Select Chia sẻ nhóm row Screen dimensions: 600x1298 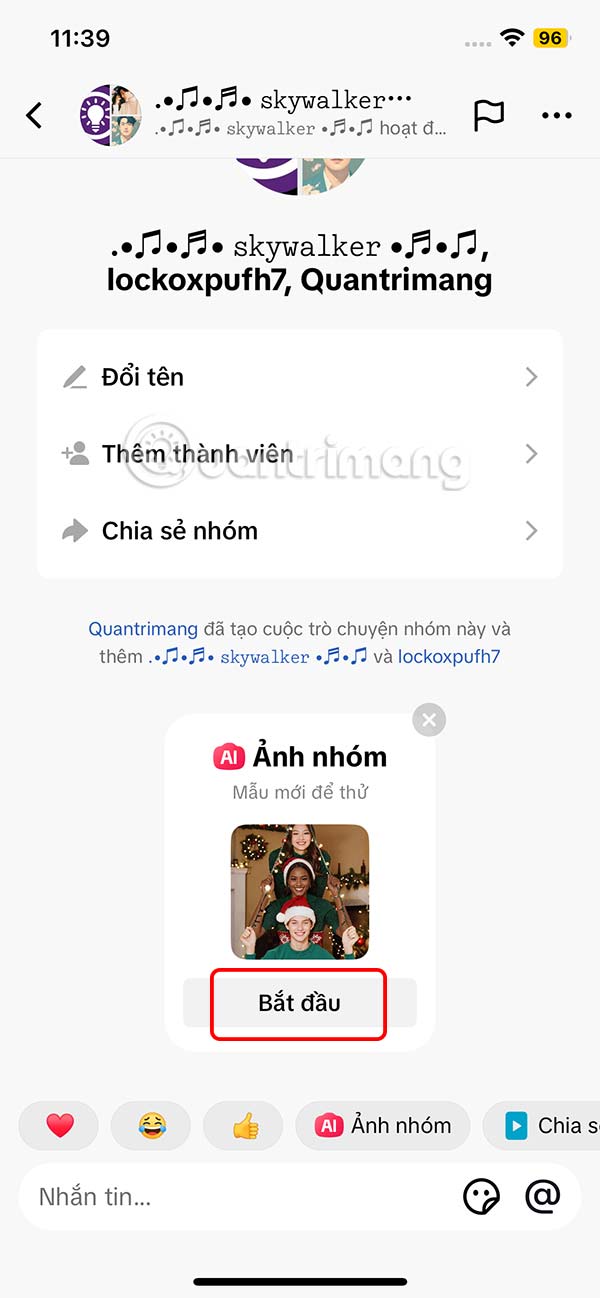coord(300,531)
